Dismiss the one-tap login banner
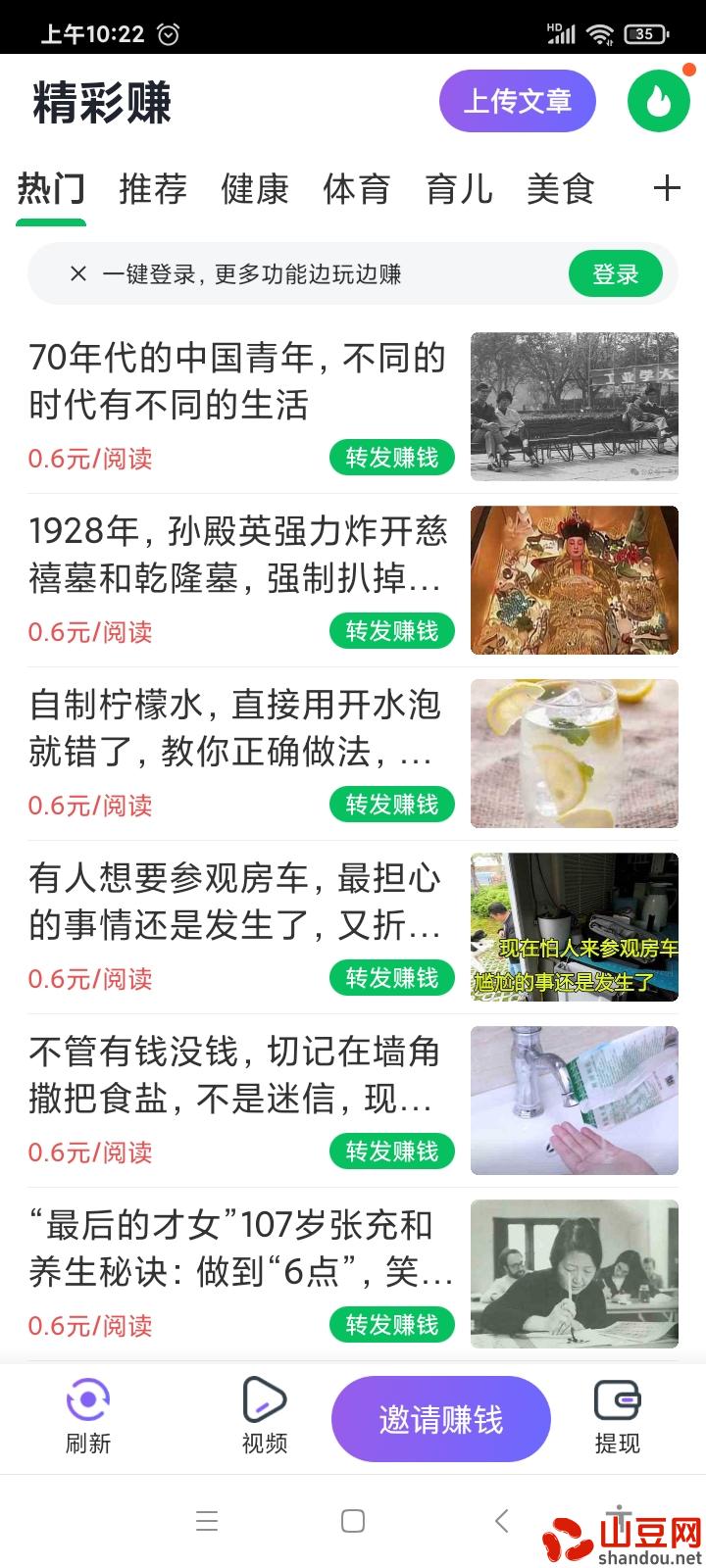The height and width of the screenshot is (1568, 706). click(x=78, y=274)
